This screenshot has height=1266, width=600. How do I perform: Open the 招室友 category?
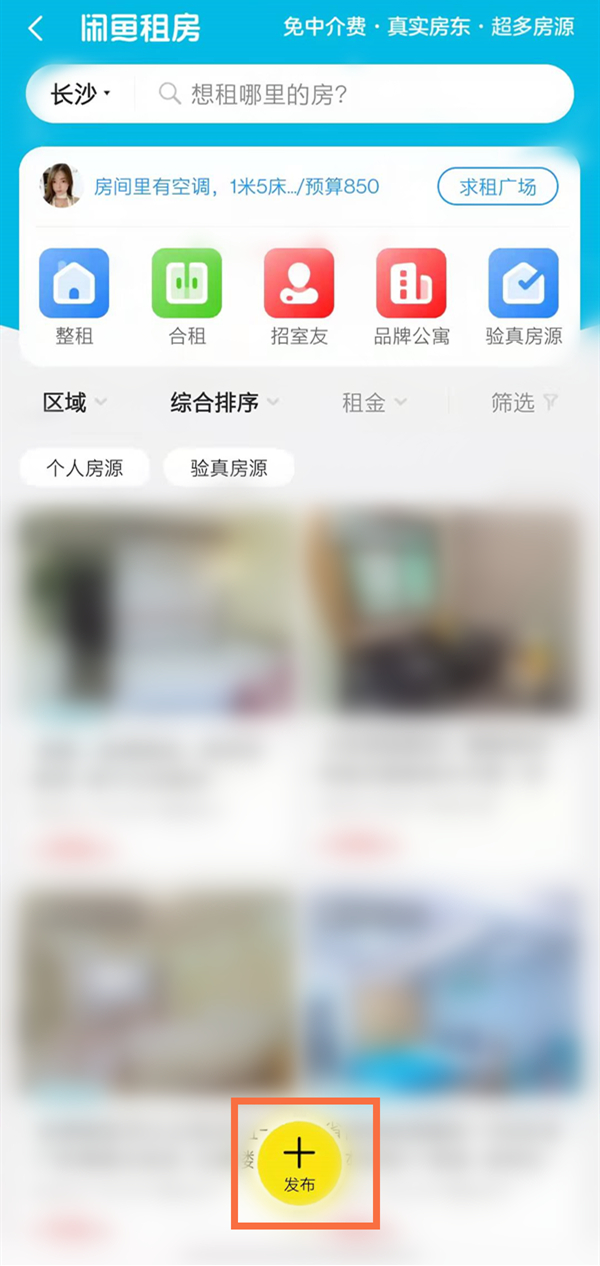click(x=299, y=297)
